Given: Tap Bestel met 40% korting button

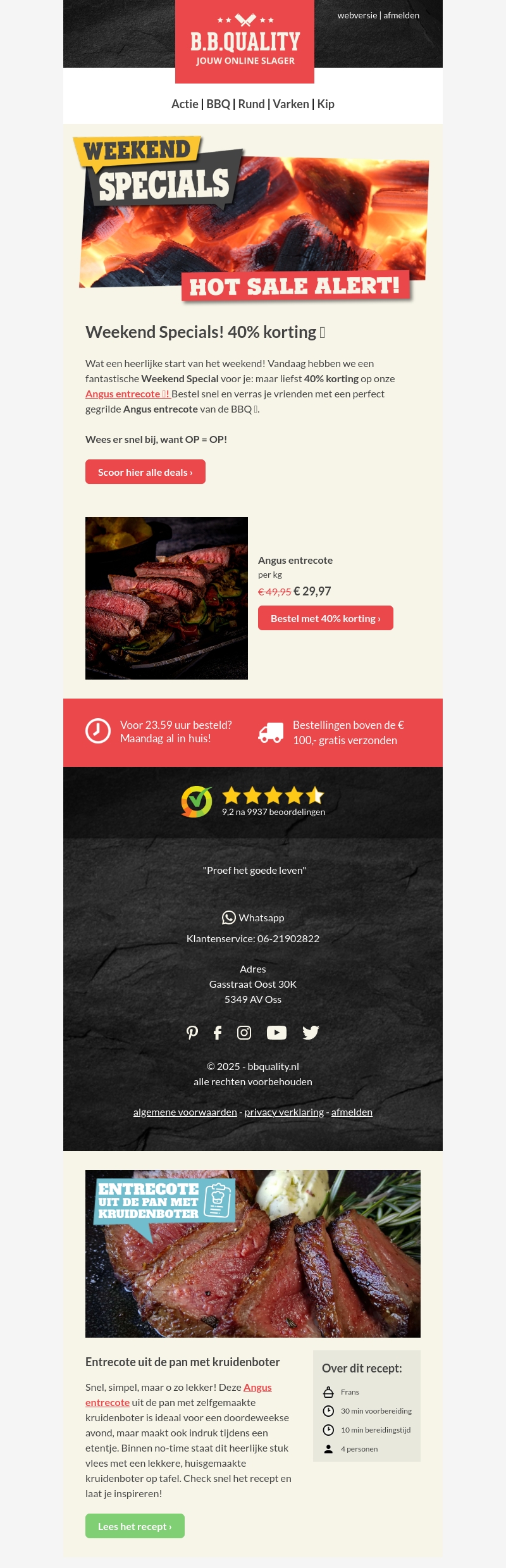Looking at the screenshot, I should pos(326,618).
